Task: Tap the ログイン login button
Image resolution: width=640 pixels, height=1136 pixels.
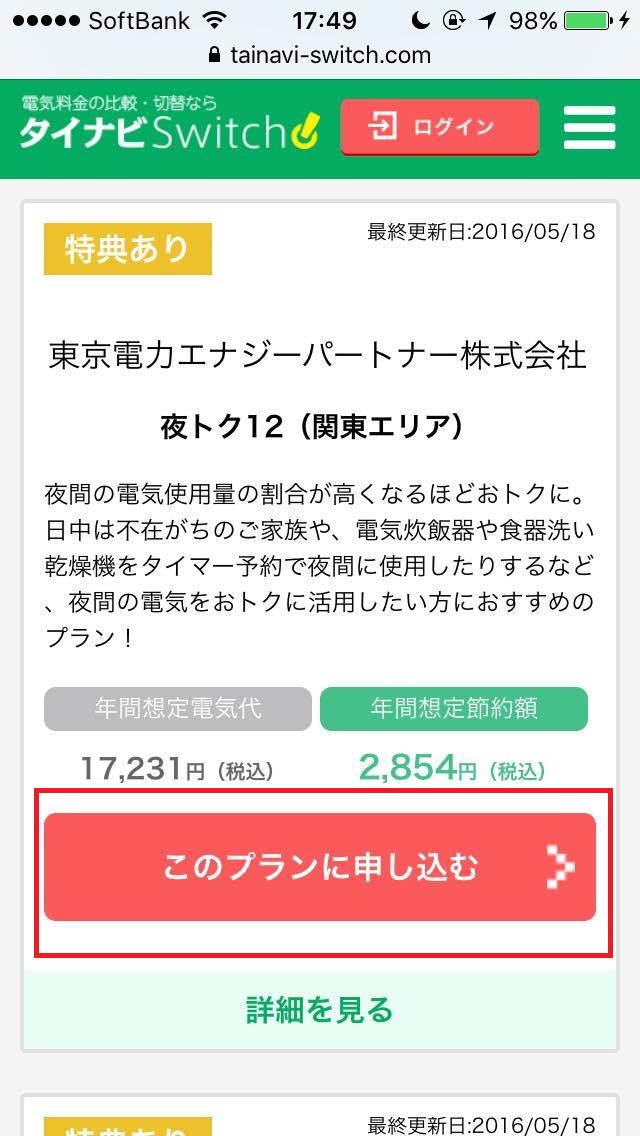Action: [x=439, y=127]
